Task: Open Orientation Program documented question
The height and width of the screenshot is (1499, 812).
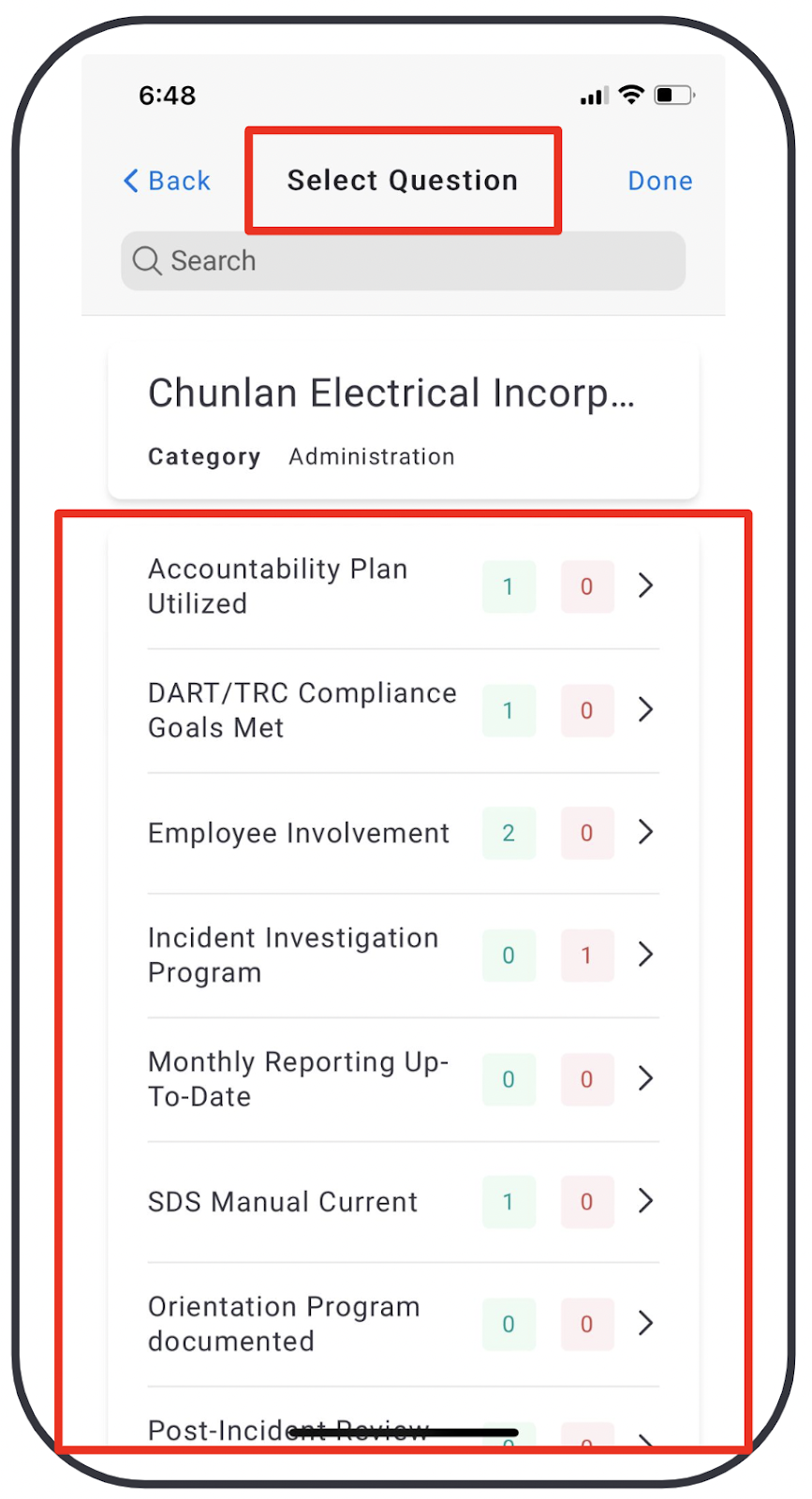Action: pyautogui.click(x=403, y=1324)
